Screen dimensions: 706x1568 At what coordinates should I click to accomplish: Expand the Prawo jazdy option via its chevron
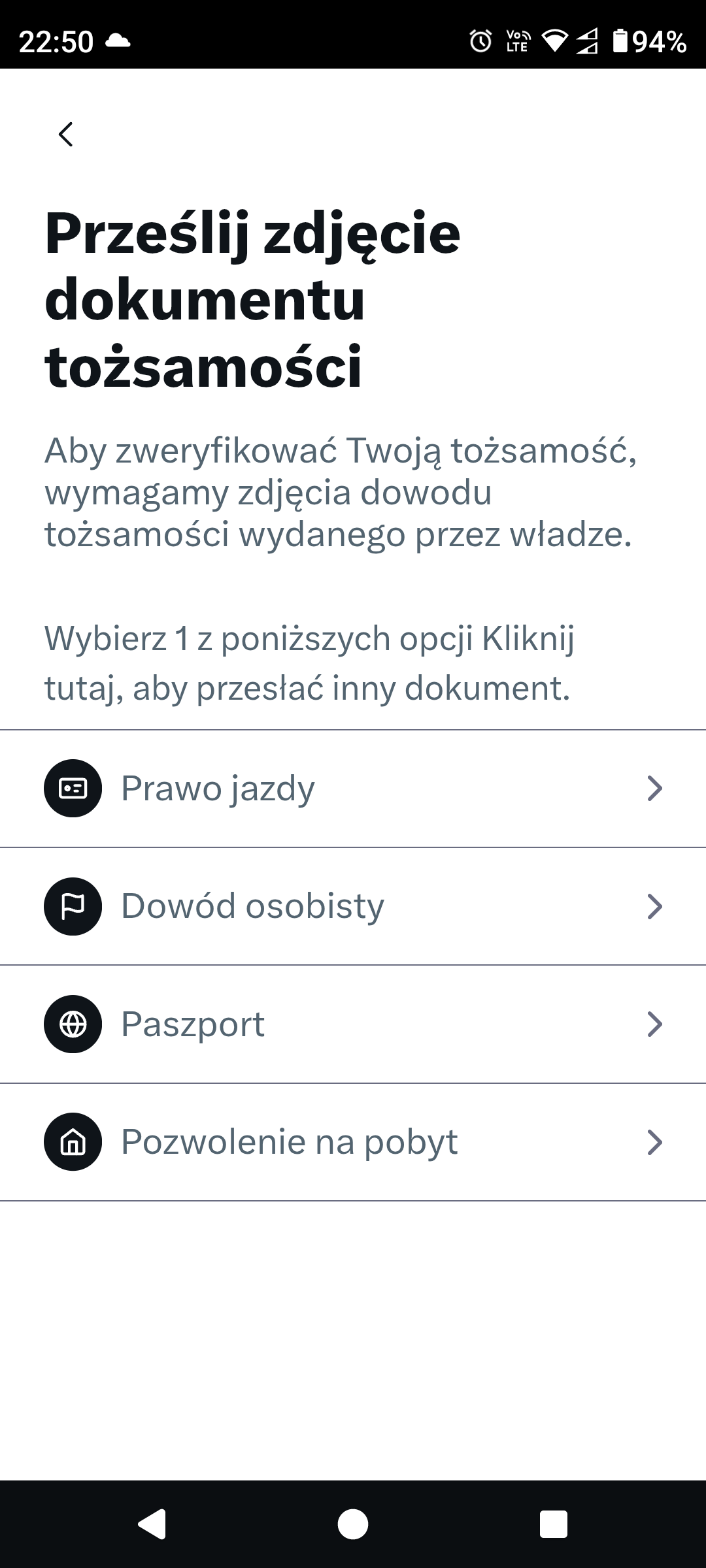pyautogui.click(x=655, y=788)
